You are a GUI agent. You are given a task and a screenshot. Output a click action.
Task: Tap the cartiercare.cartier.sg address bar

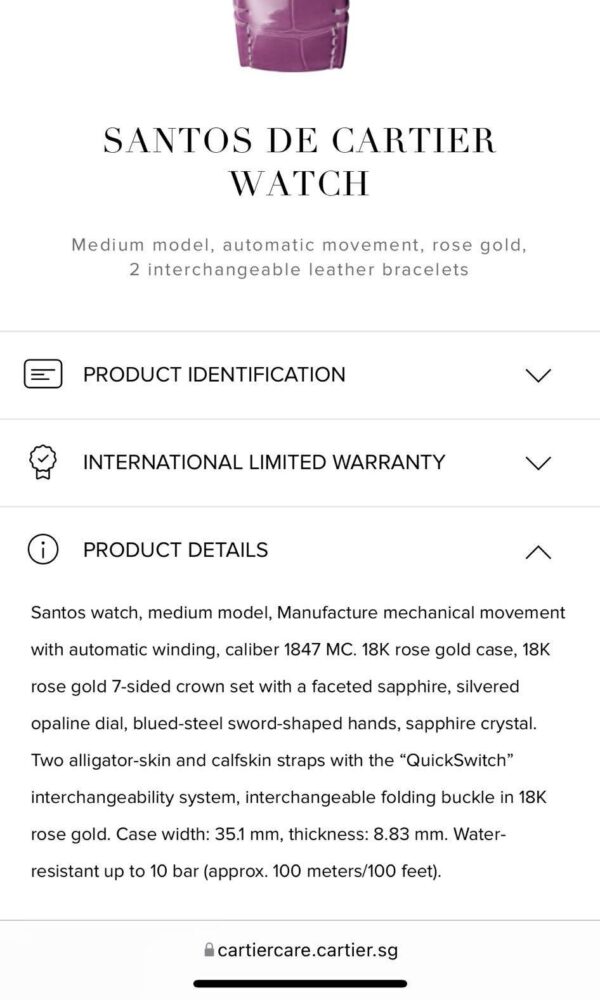[301, 950]
